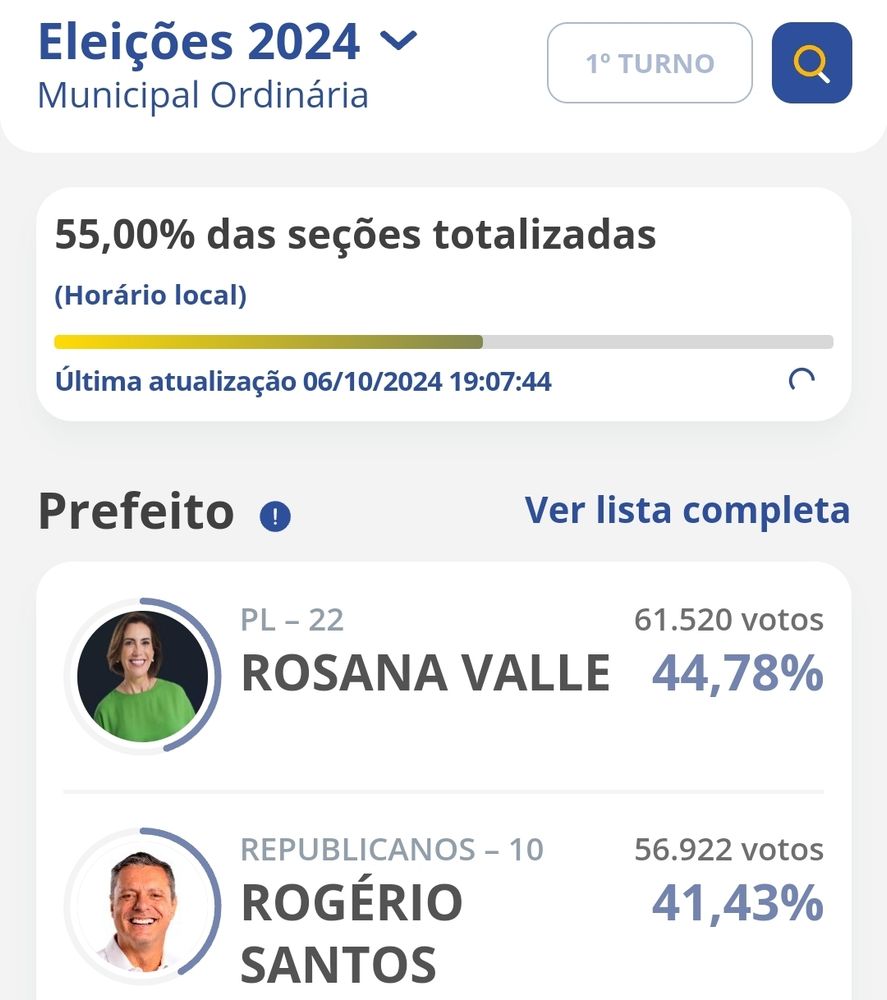The width and height of the screenshot is (887, 1000).
Task: Open Ver lista completa link
Action: (x=687, y=510)
